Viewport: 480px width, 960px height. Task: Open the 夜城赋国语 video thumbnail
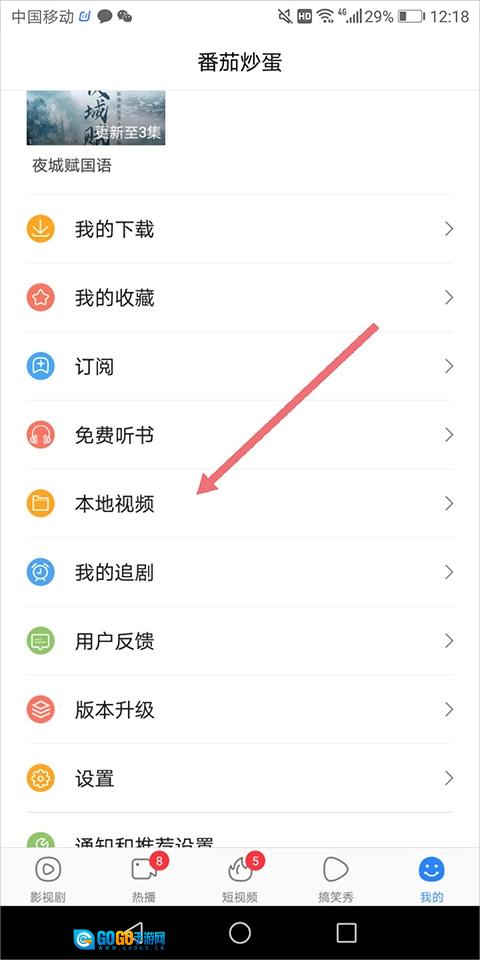click(x=96, y=118)
